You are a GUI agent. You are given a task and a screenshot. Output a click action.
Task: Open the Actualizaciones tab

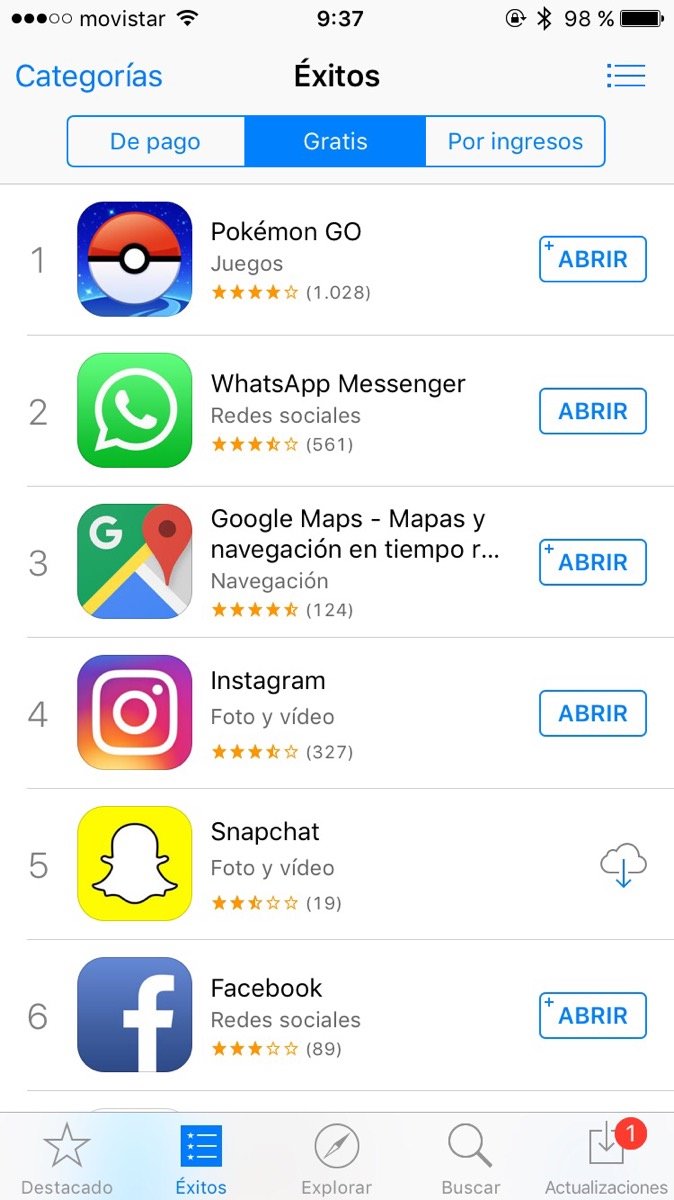tap(606, 1158)
